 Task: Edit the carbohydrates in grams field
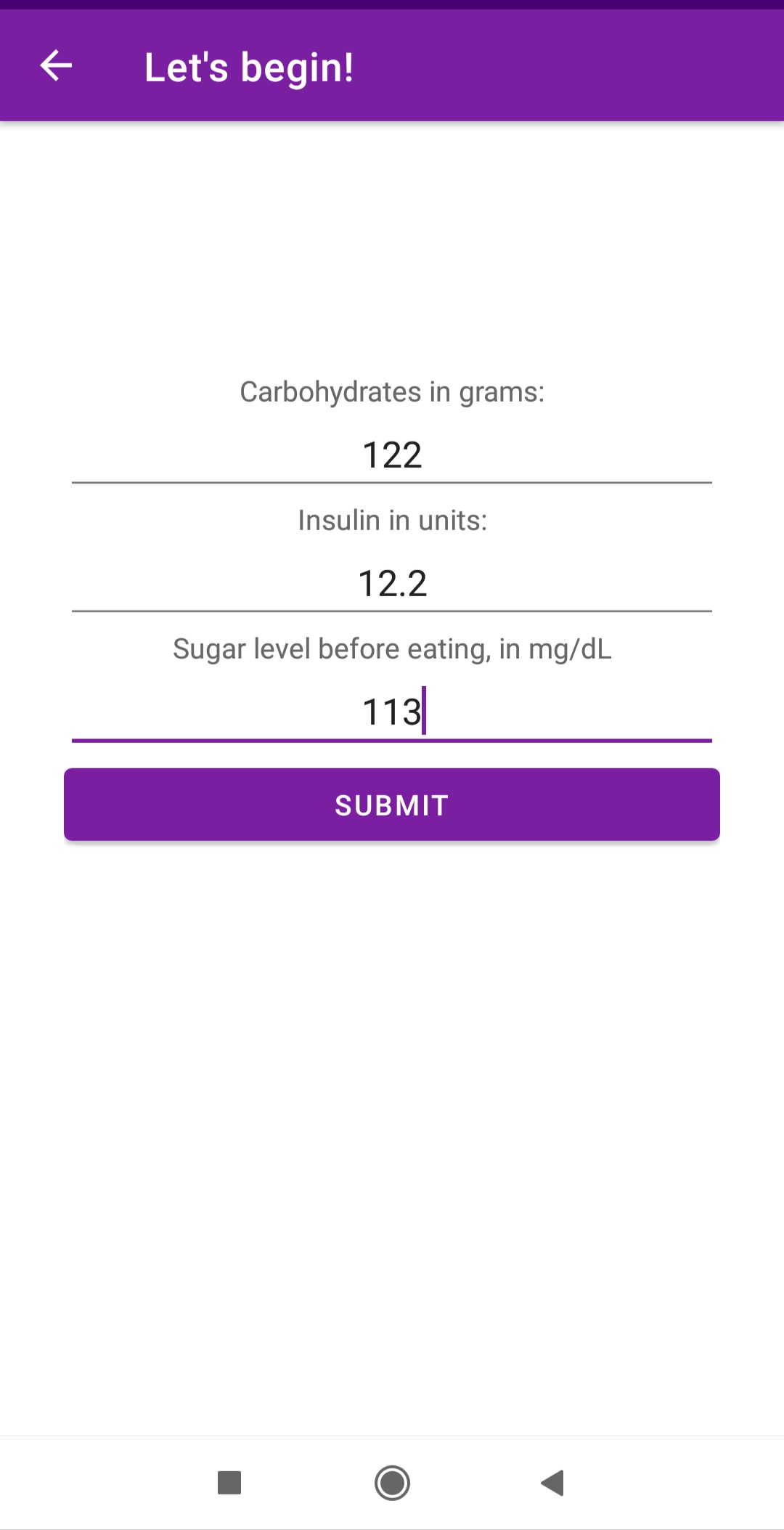click(392, 455)
